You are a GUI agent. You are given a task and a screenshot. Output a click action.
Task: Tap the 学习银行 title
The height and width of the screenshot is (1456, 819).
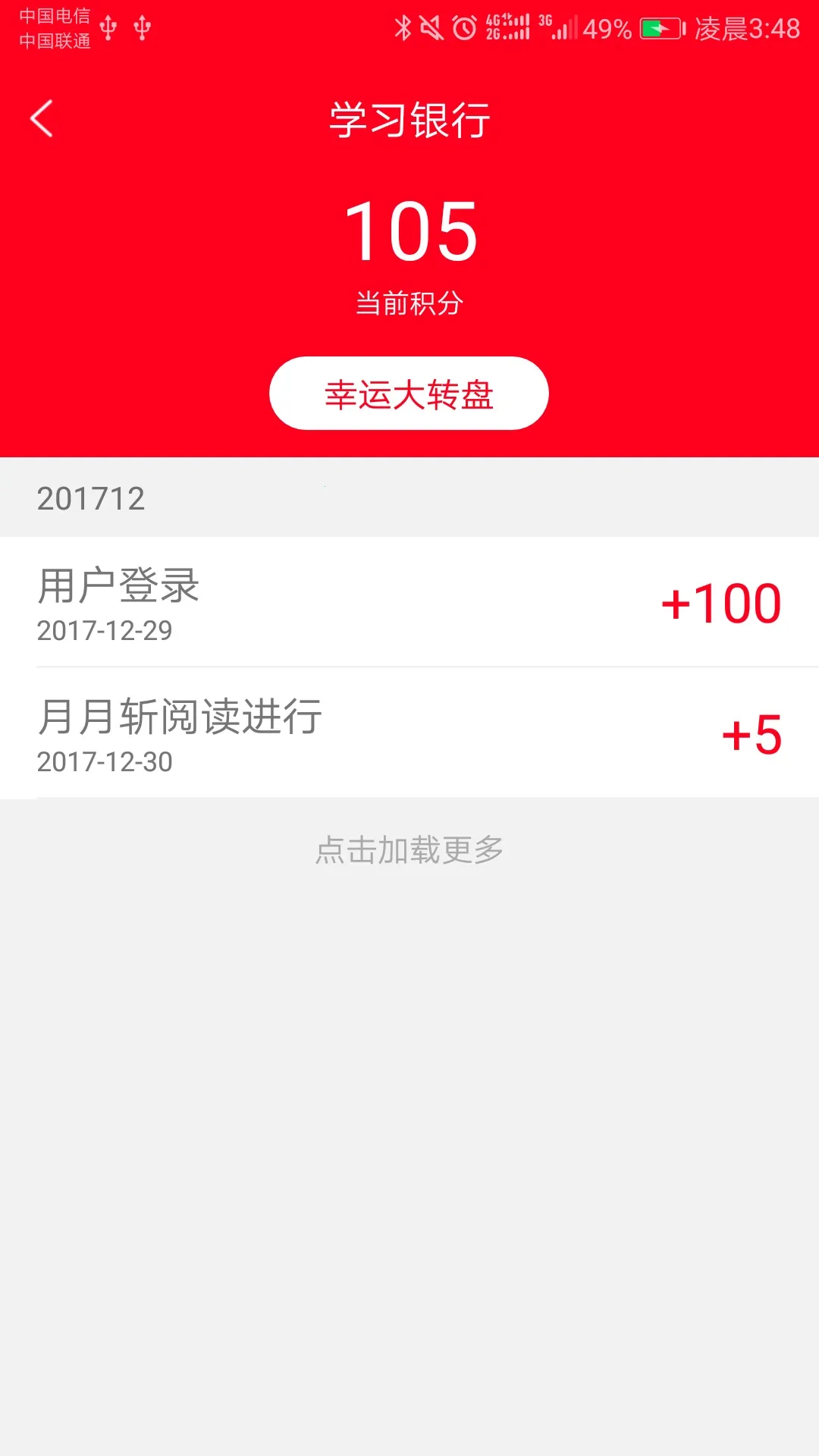[x=409, y=119]
